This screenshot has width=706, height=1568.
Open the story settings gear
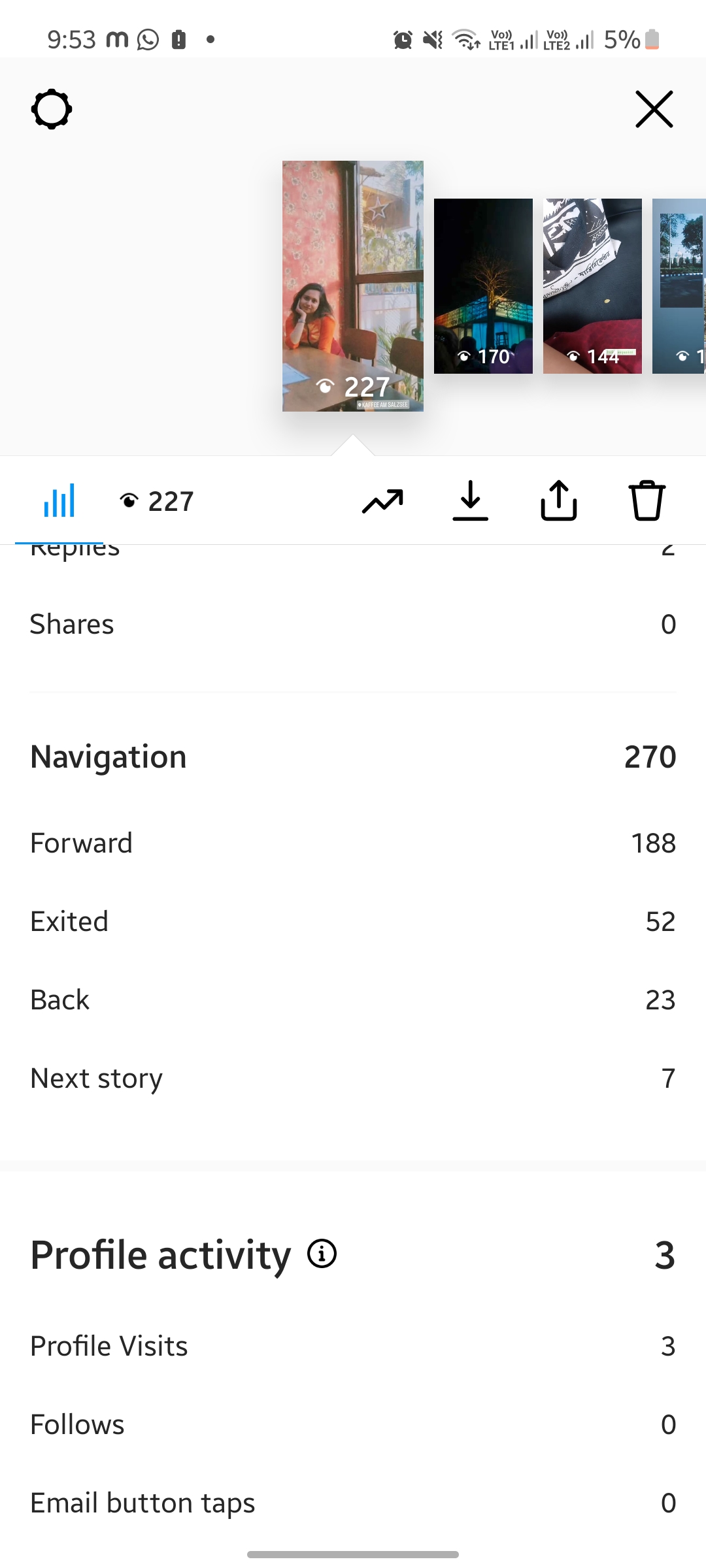tap(51, 109)
